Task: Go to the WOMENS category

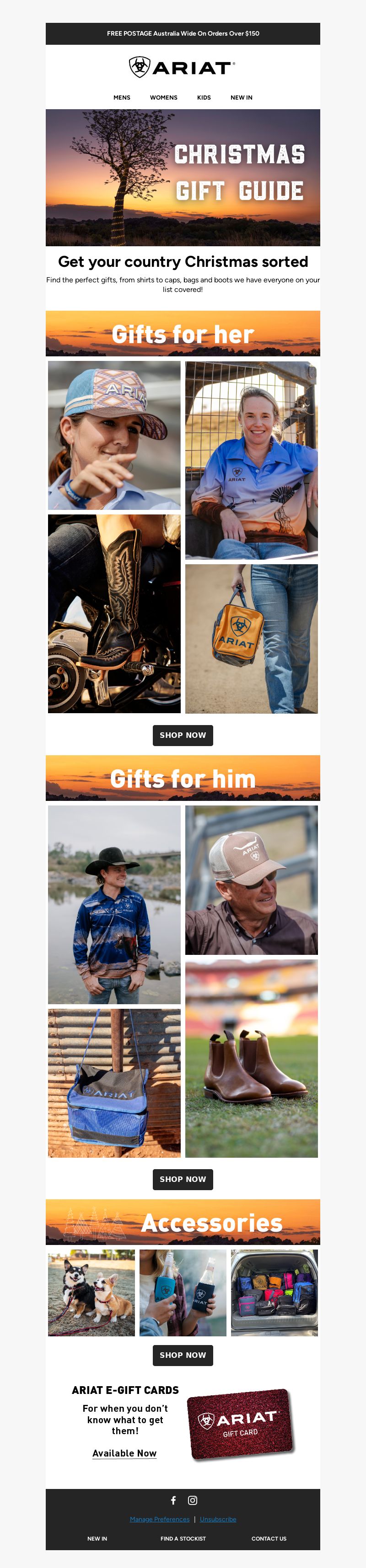Action: 163,97
